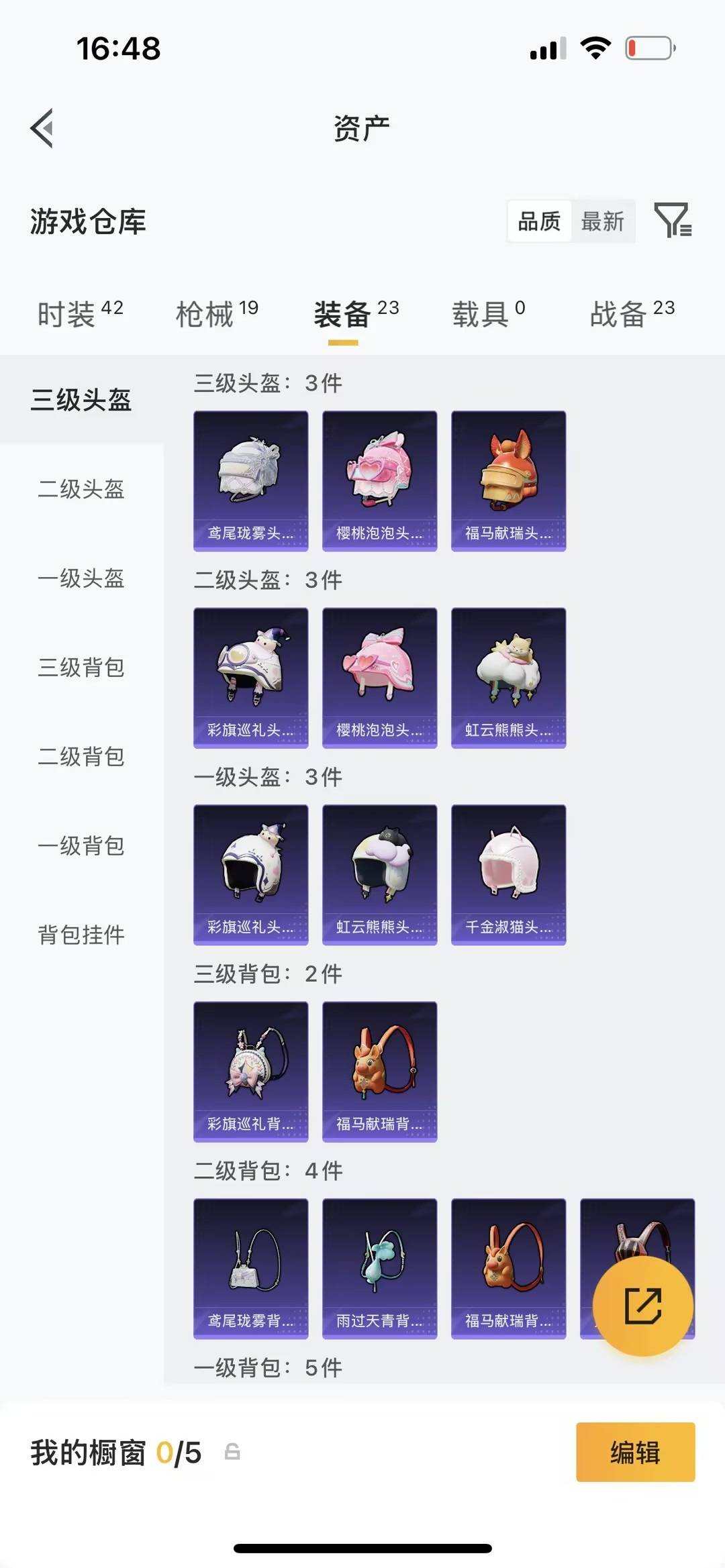The width and height of the screenshot is (725, 1568).
Task: Jump to 二级背包 via sidebar
Action: tap(82, 754)
